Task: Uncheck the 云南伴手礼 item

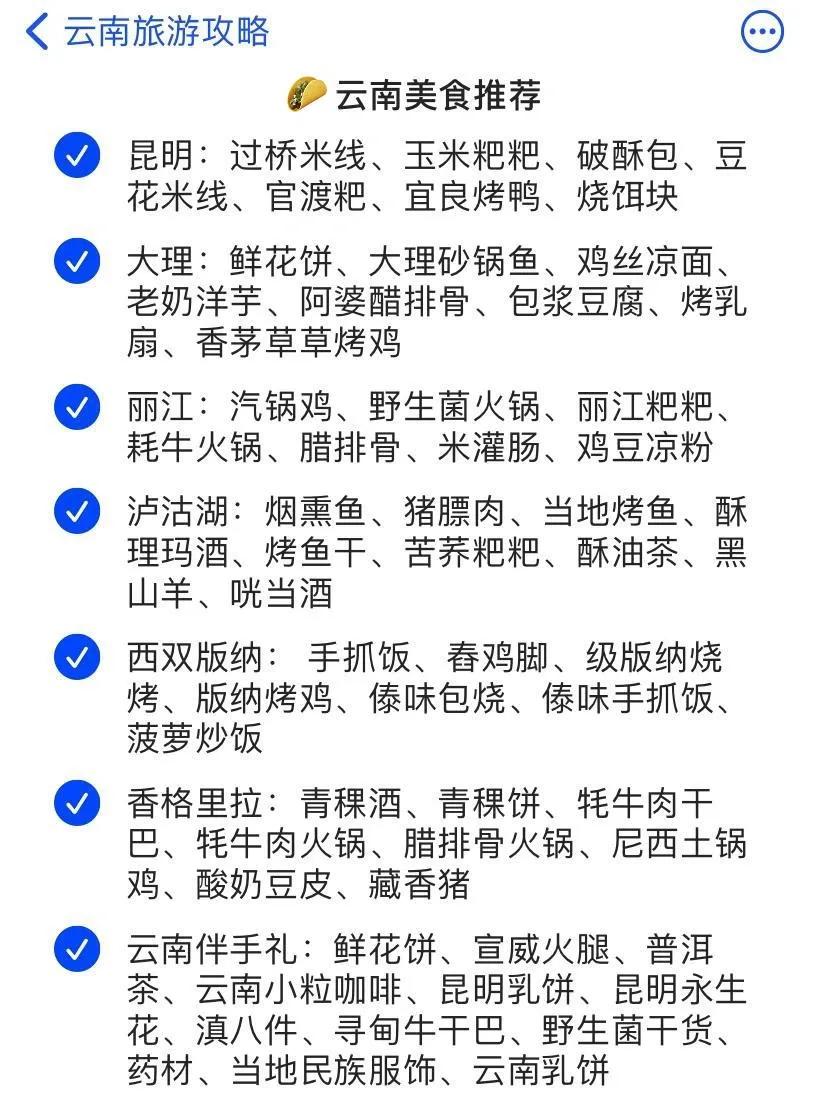Action: click(77, 948)
